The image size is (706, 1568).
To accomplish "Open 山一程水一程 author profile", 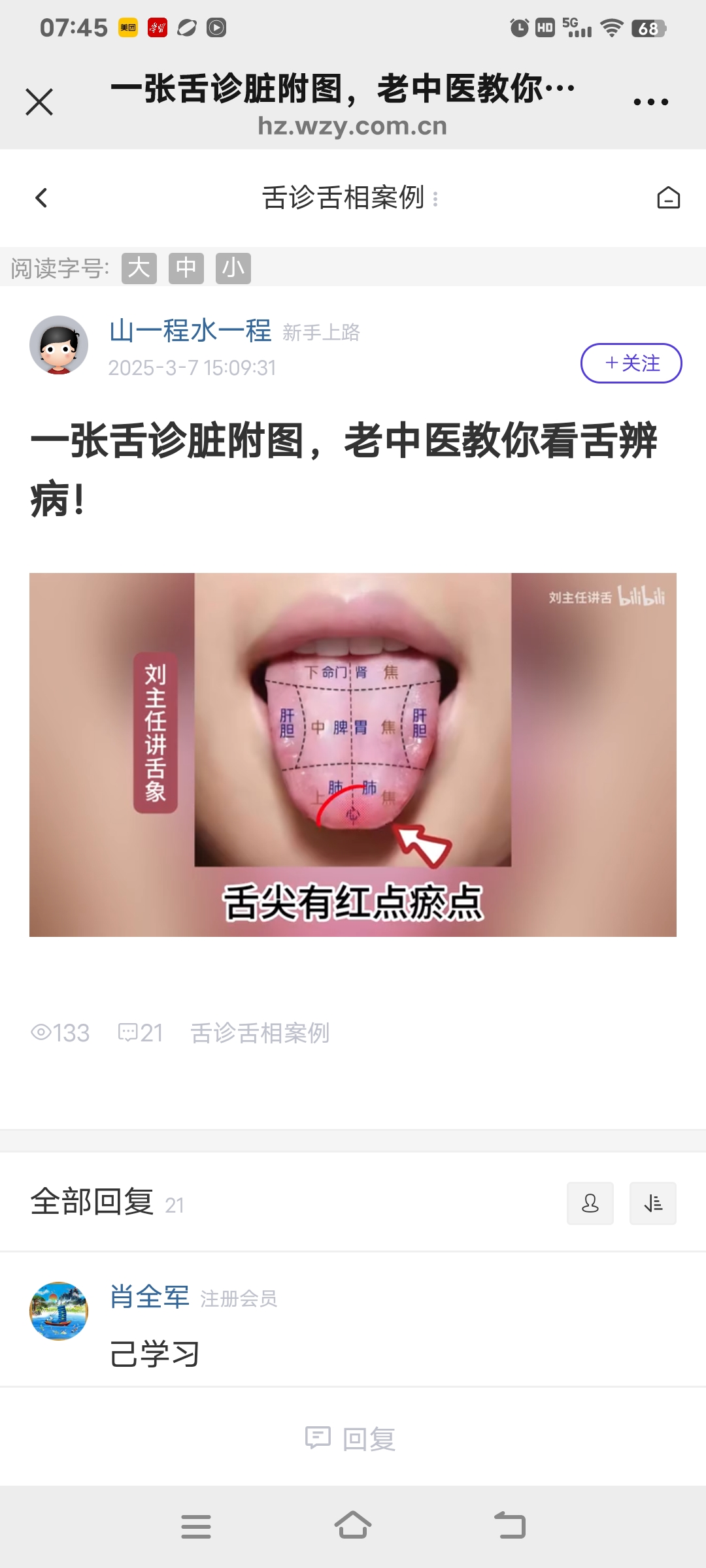I will click(190, 331).
